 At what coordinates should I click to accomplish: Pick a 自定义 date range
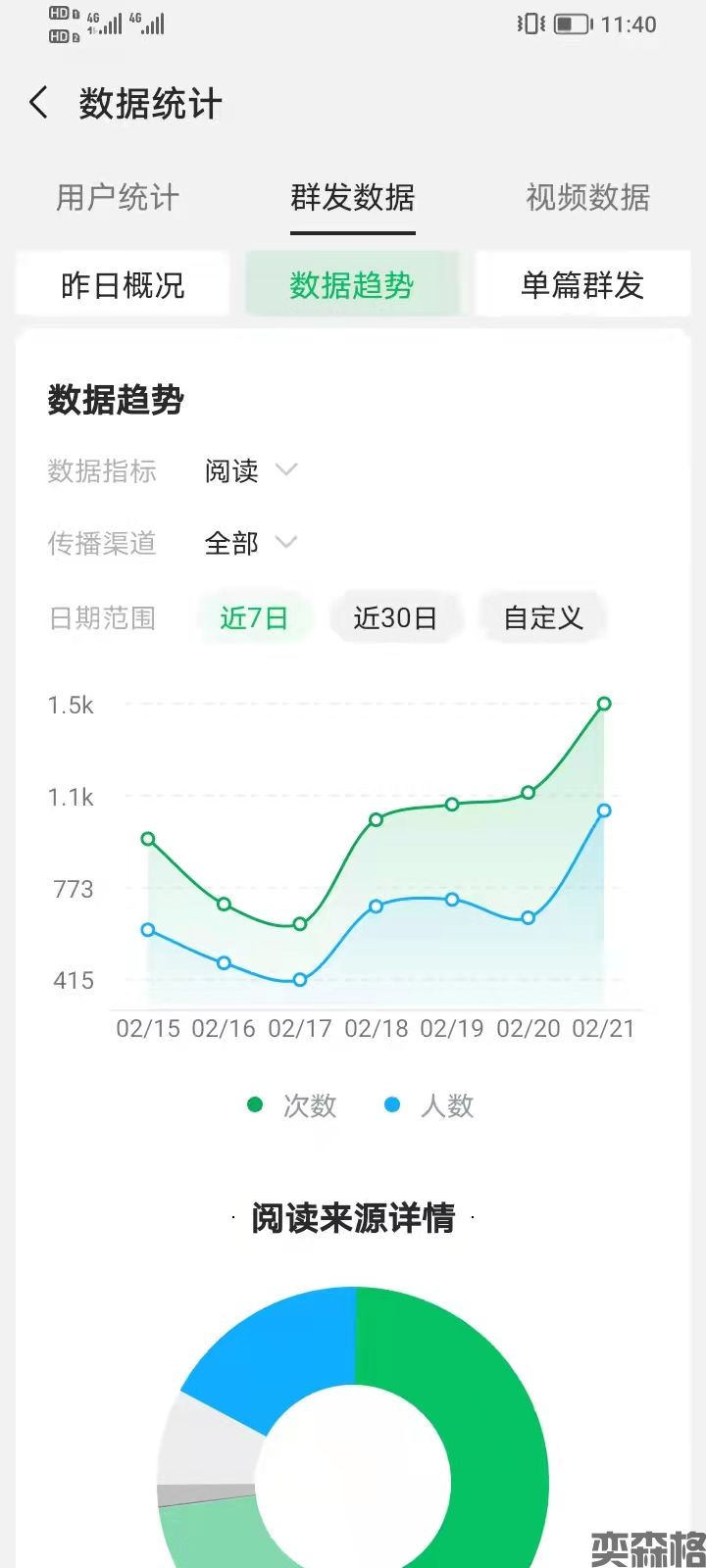click(543, 618)
